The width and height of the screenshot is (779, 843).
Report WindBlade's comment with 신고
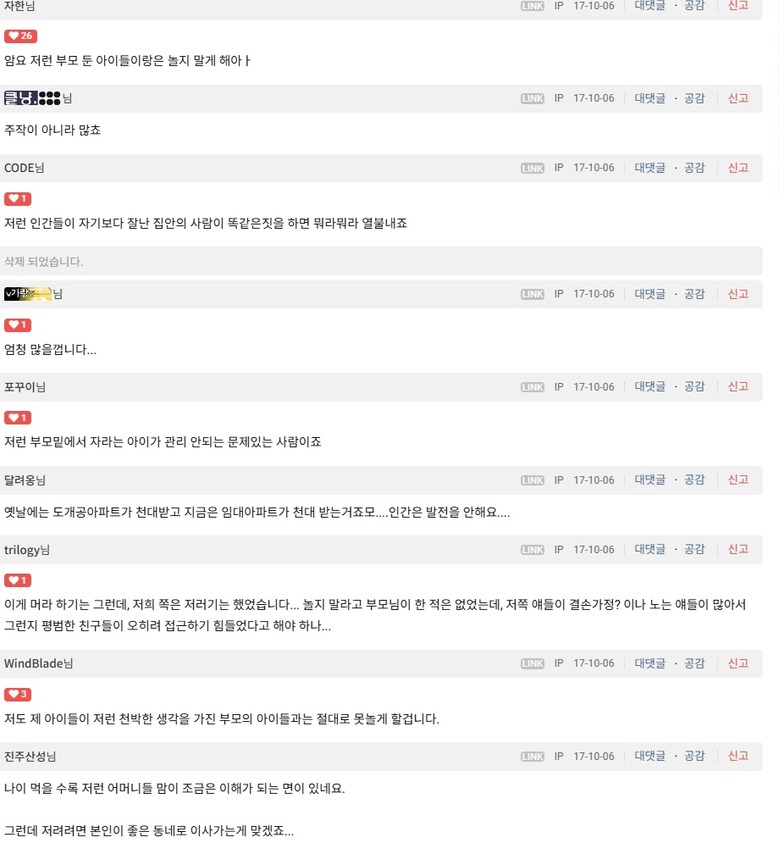738,663
